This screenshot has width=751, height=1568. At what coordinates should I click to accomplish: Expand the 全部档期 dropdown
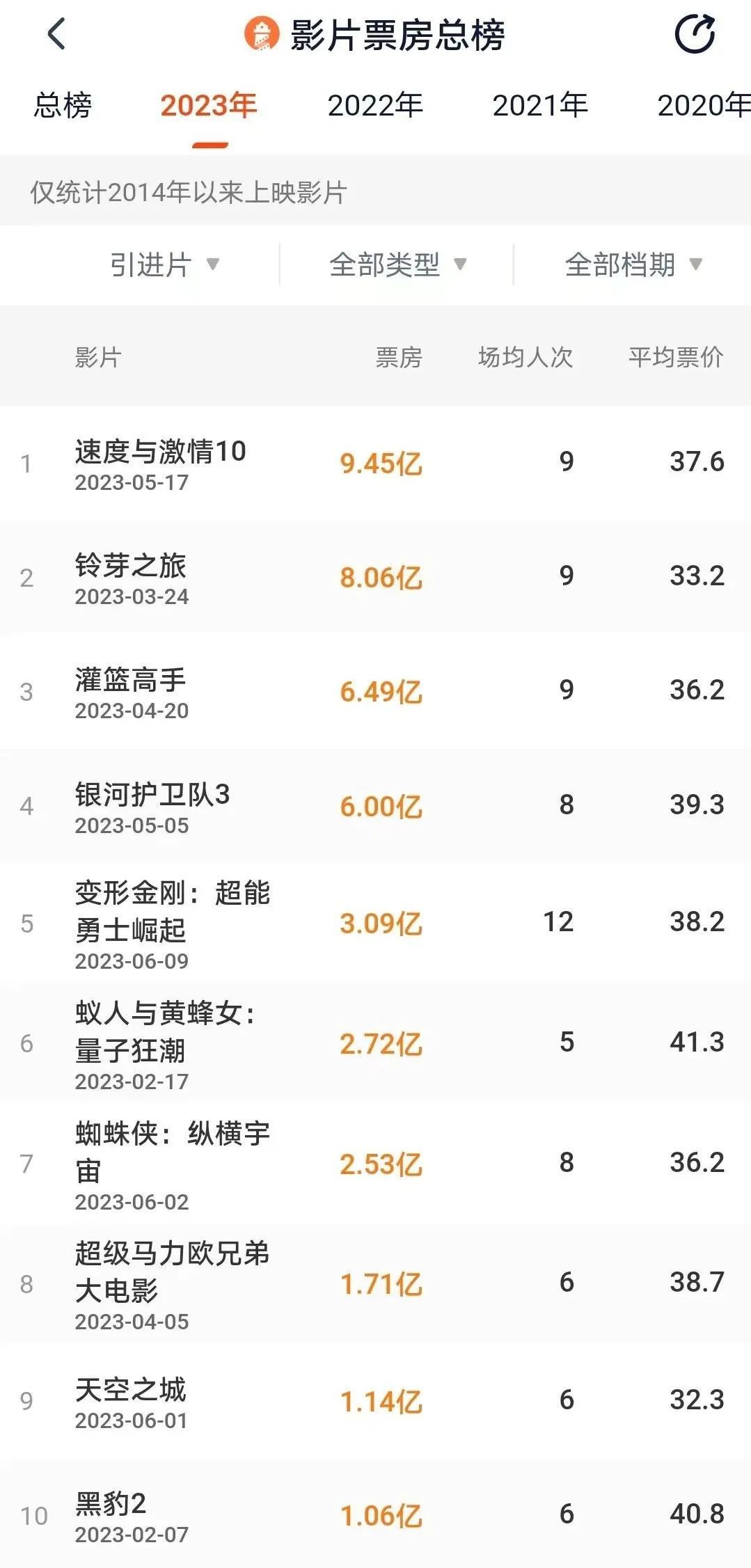point(633,264)
